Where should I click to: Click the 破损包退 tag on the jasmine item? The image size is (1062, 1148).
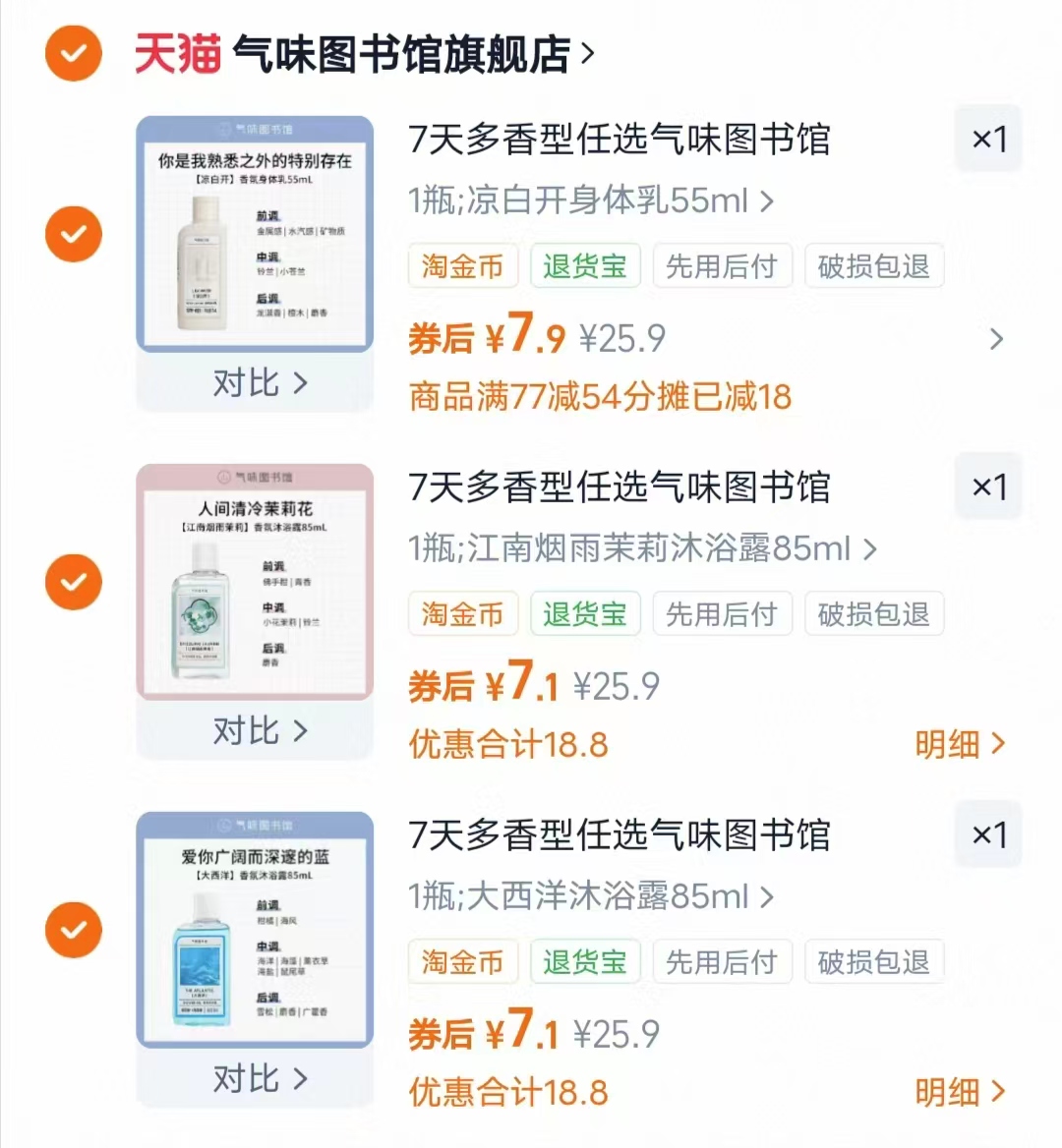[873, 614]
